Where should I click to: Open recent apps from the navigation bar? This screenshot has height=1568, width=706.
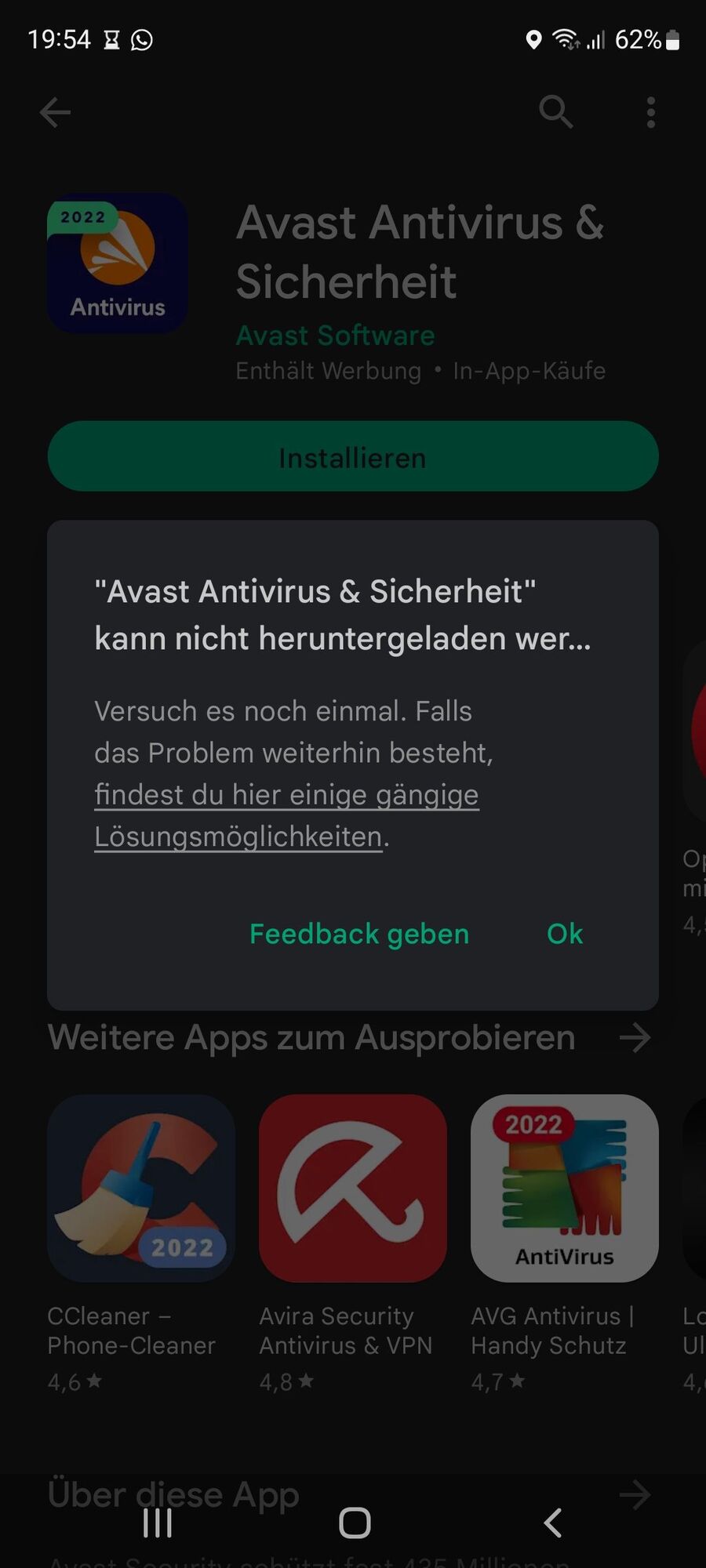coord(158,1523)
